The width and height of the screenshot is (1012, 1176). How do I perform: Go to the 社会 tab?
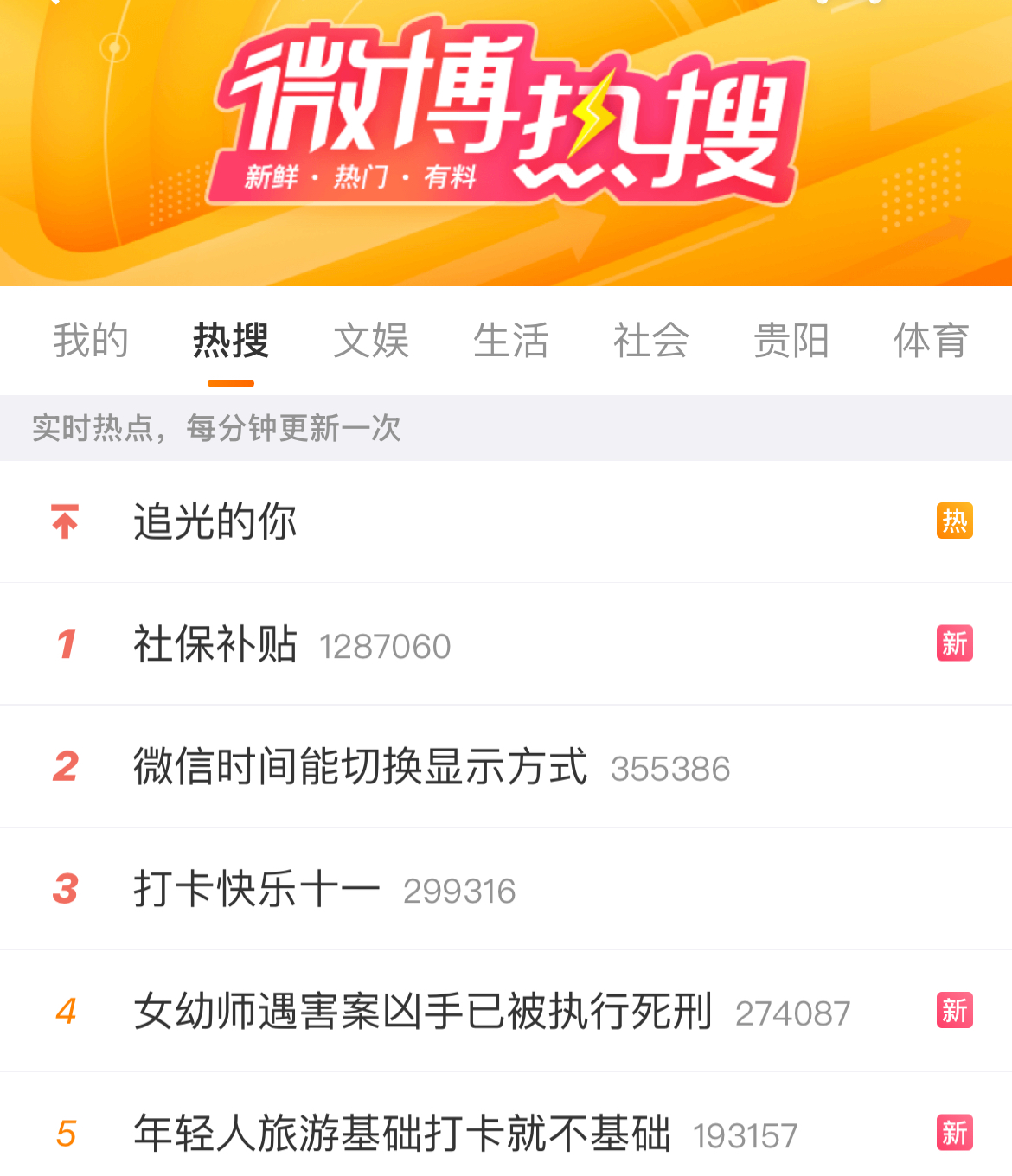tap(651, 340)
